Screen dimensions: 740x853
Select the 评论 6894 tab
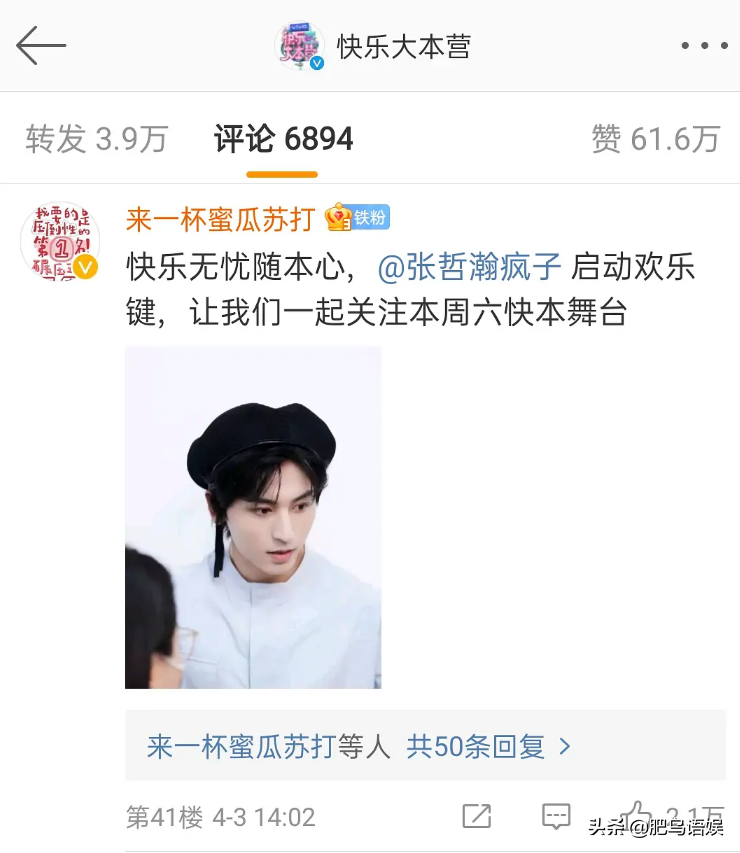point(282,138)
